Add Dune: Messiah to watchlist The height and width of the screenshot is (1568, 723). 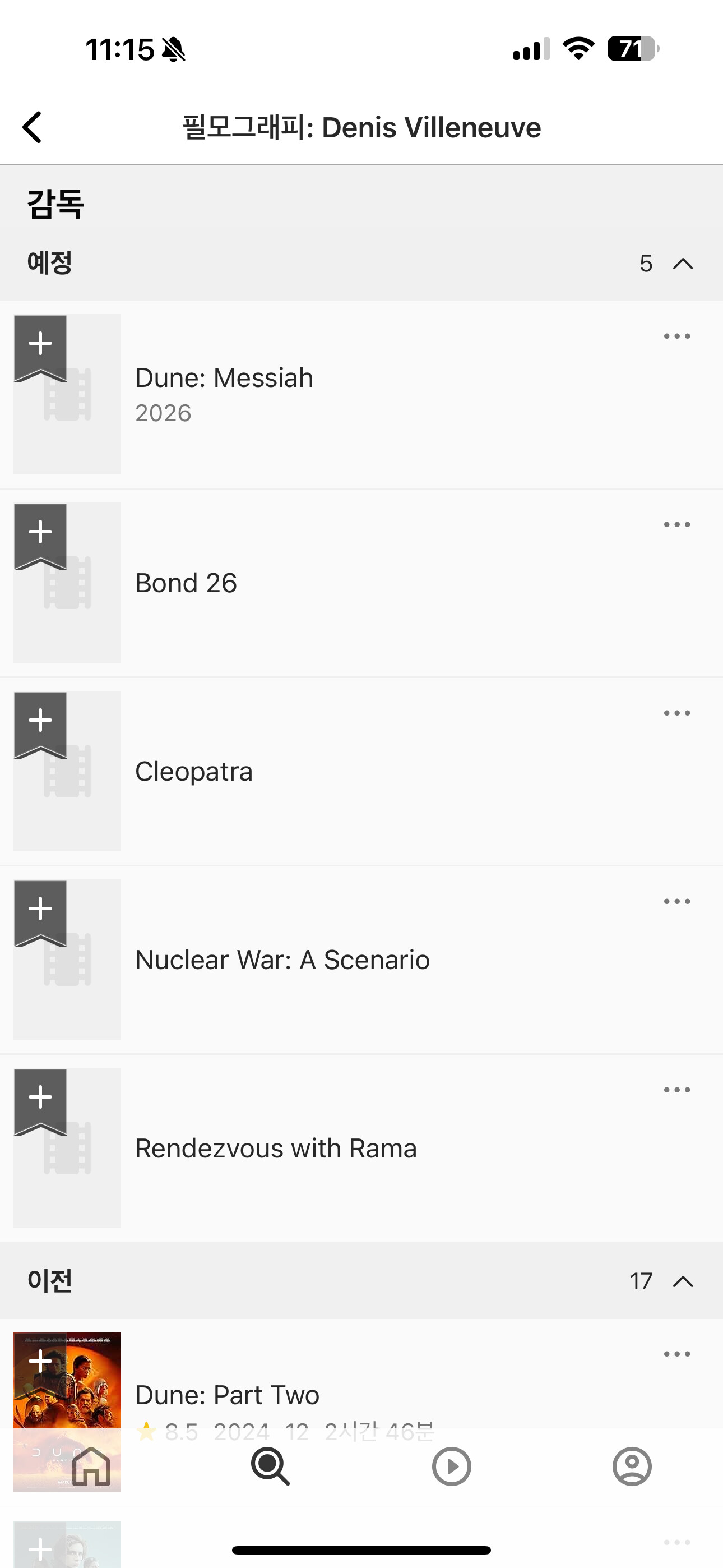[x=40, y=344]
